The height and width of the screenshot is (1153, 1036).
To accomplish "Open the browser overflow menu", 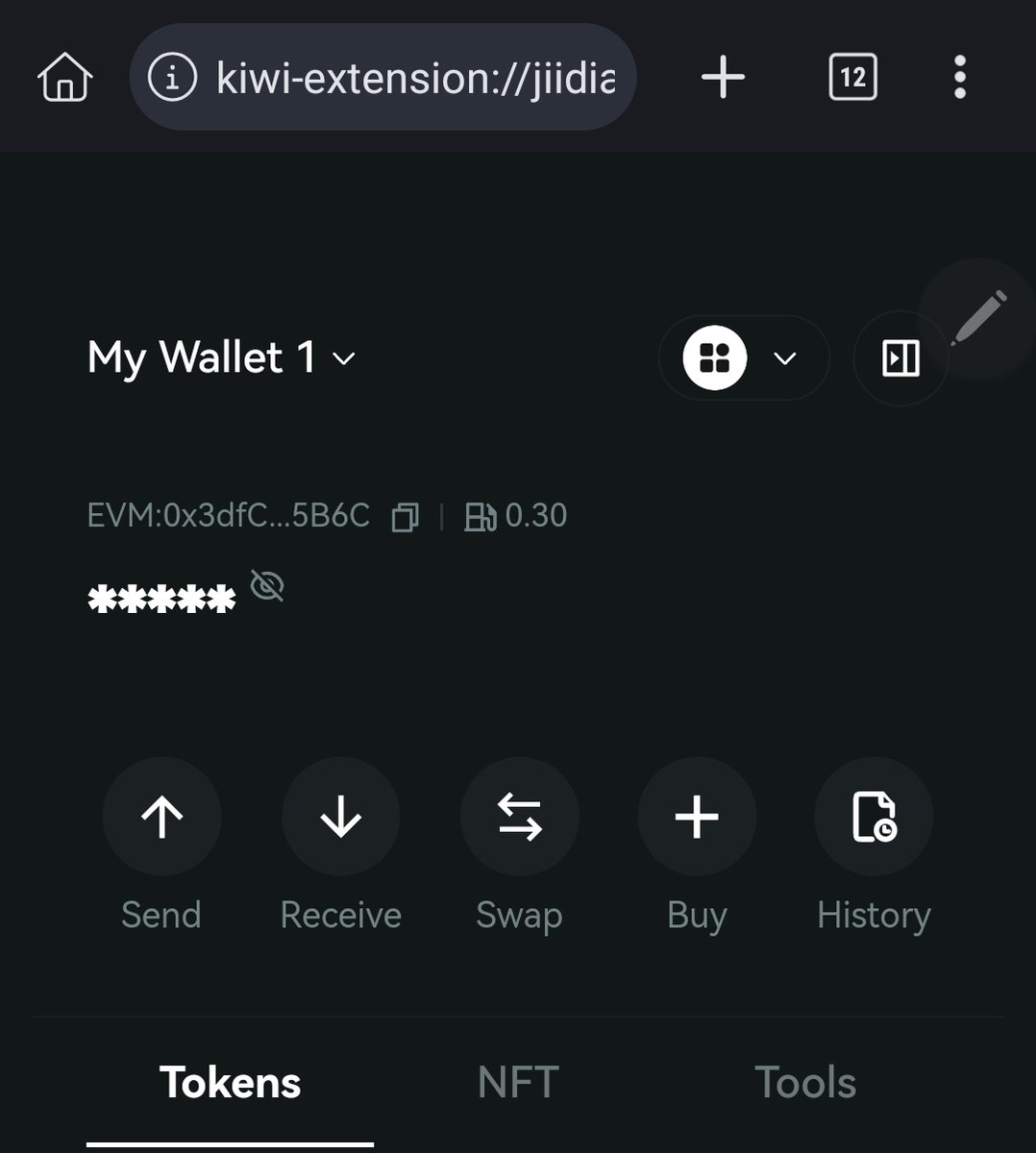I will pos(959,77).
